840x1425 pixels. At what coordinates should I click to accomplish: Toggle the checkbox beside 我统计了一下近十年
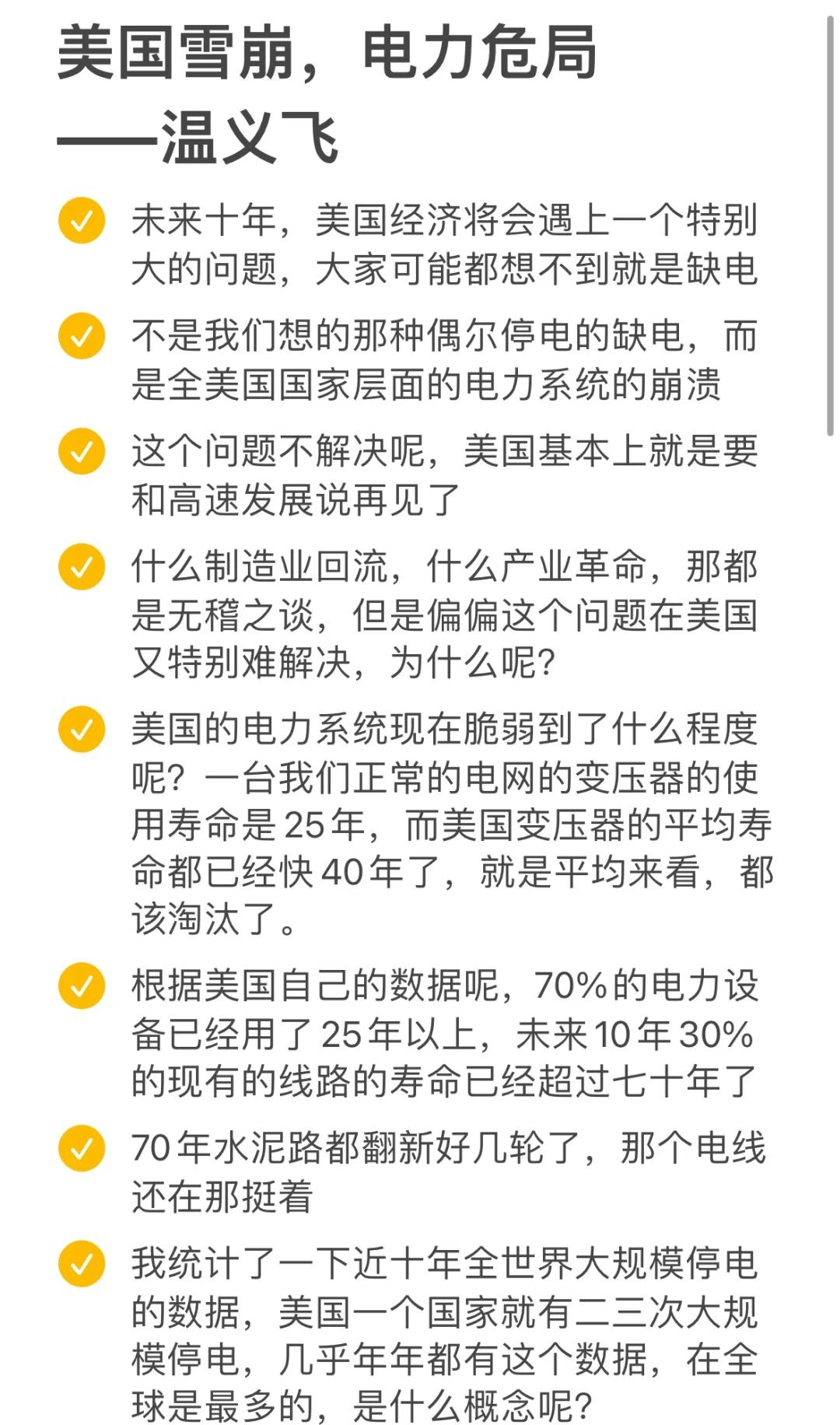82,1263
